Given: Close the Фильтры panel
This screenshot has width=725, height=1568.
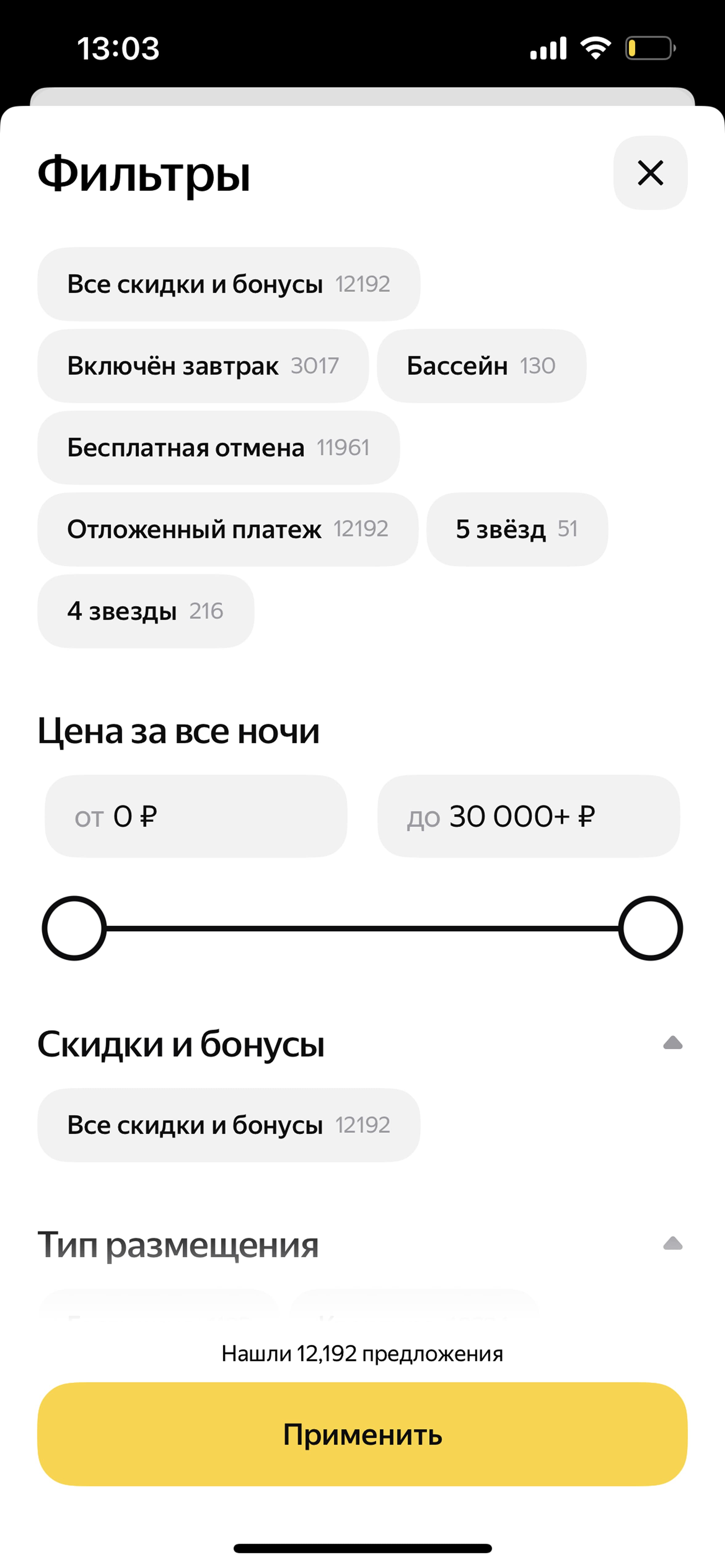Looking at the screenshot, I should click(x=650, y=173).
